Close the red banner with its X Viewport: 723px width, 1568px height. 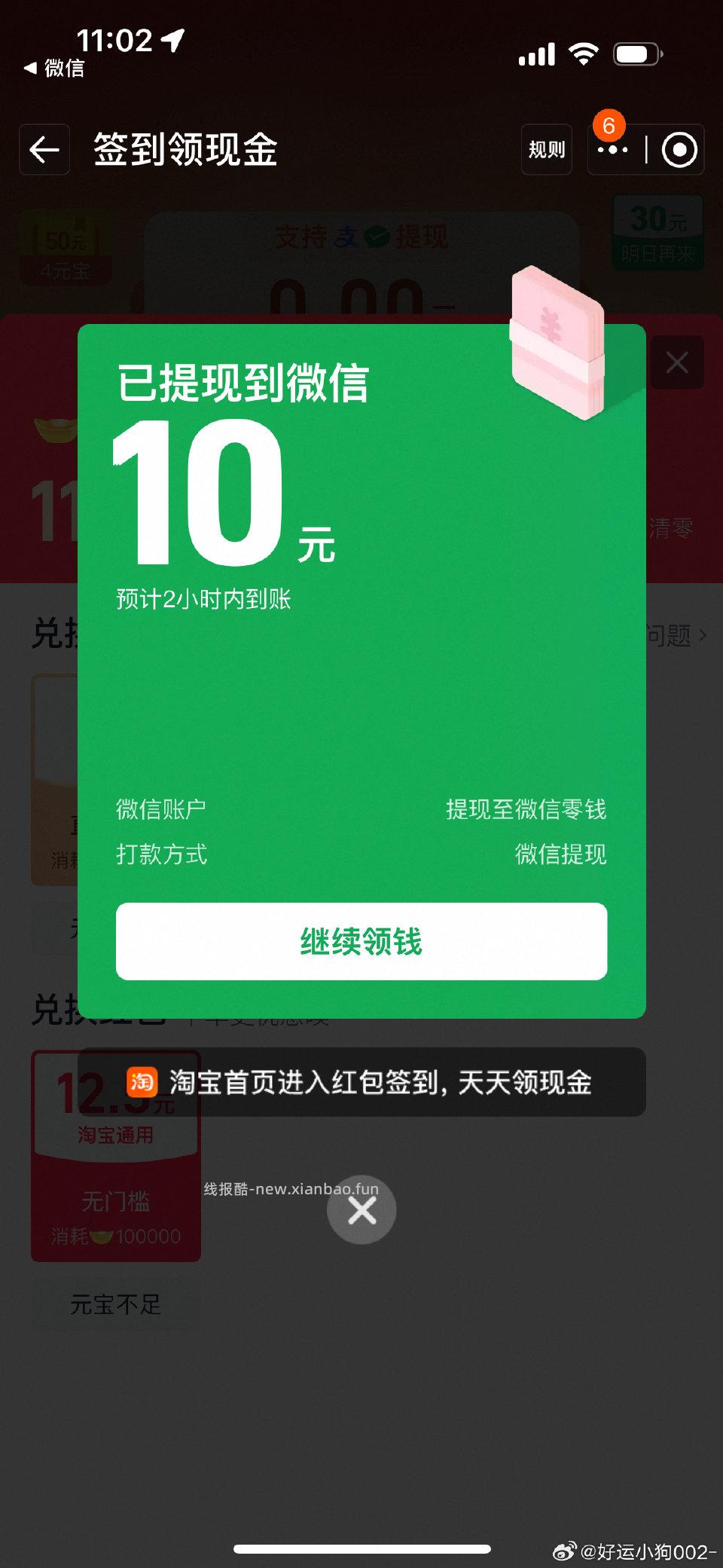(x=676, y=362)
